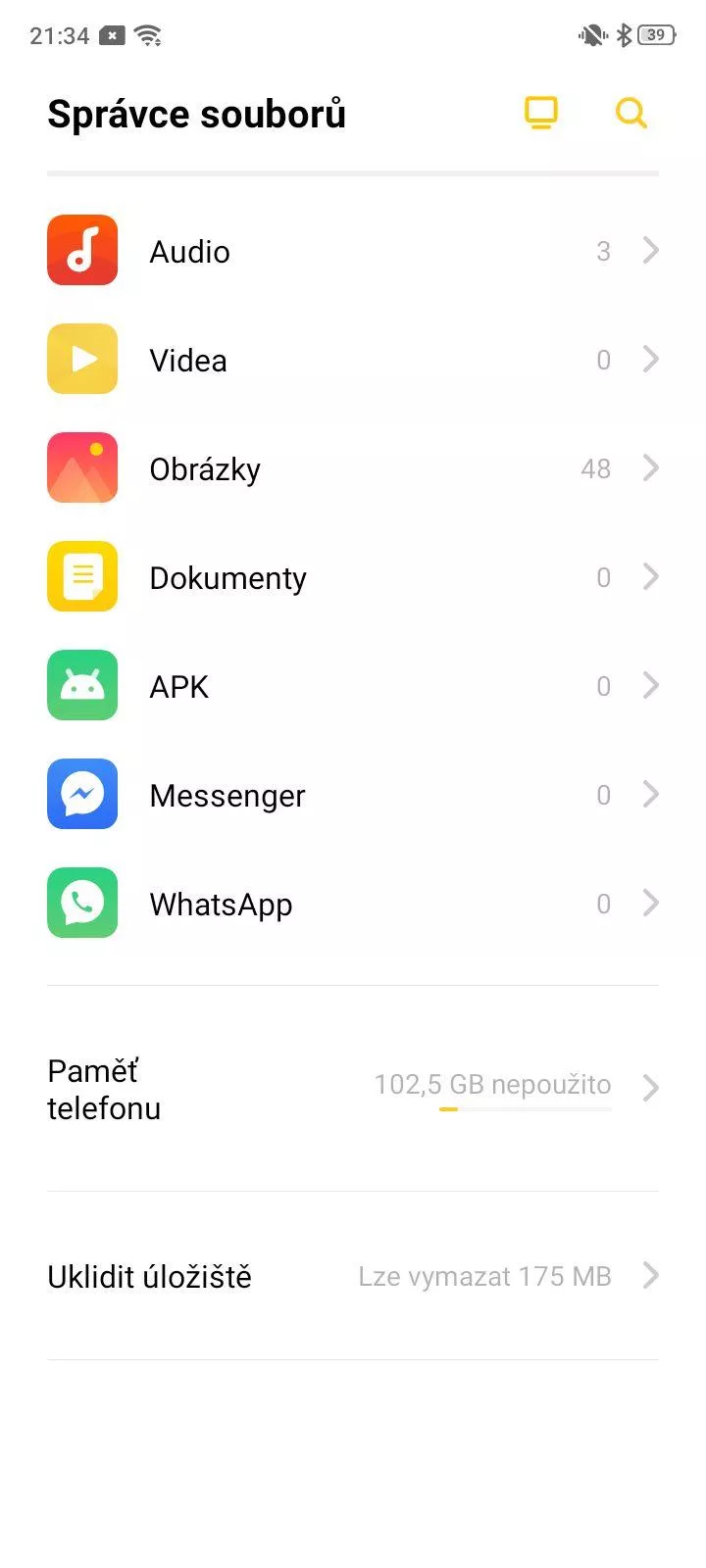Open the Dokumenty category

coord(353,577)
